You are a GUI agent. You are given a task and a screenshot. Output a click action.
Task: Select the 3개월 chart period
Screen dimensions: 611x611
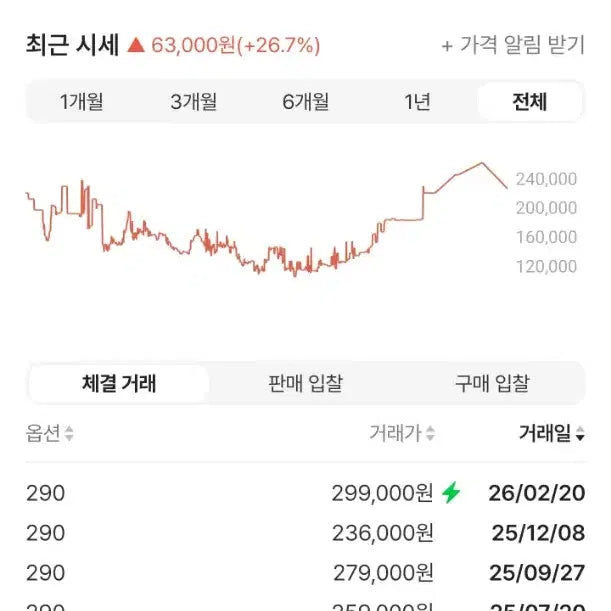pos(193,101)
